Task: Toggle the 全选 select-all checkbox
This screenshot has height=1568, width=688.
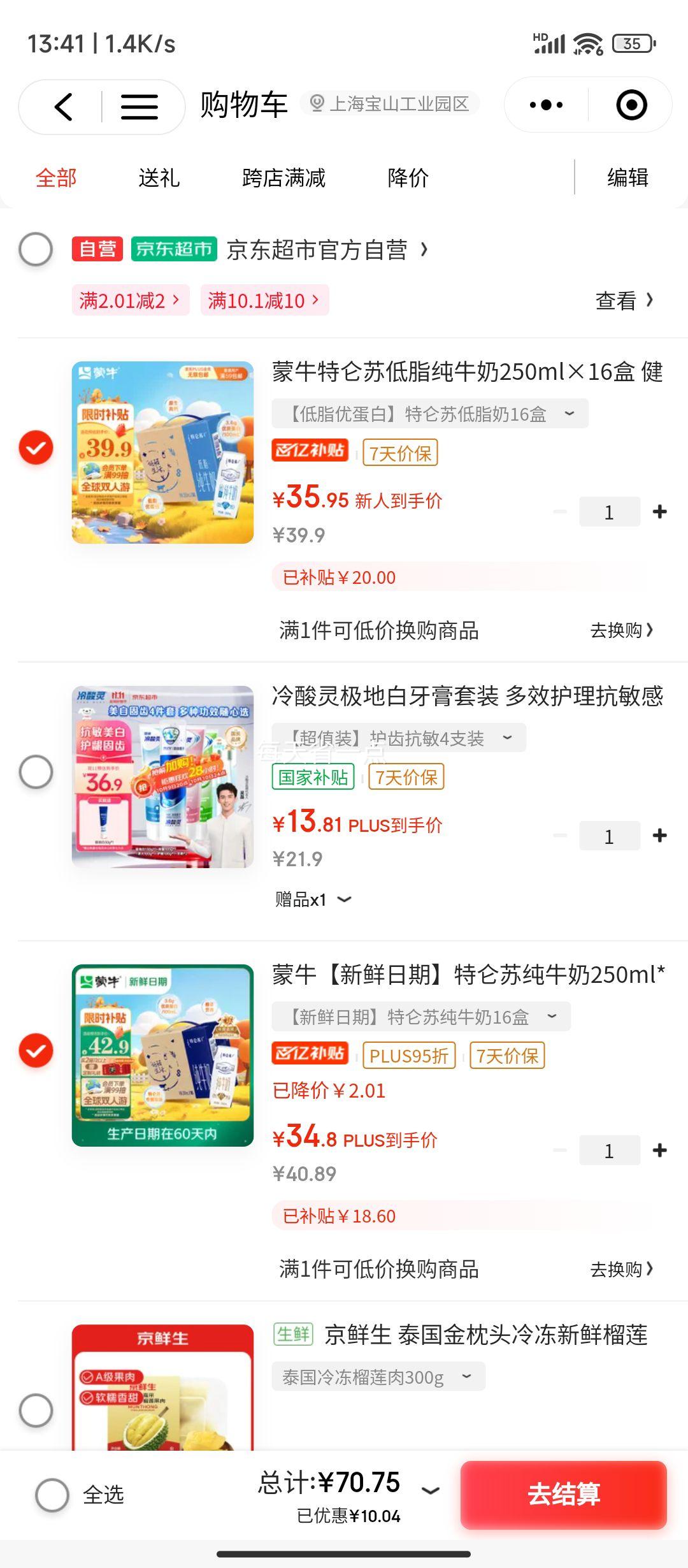Action: coord(52,1495)
